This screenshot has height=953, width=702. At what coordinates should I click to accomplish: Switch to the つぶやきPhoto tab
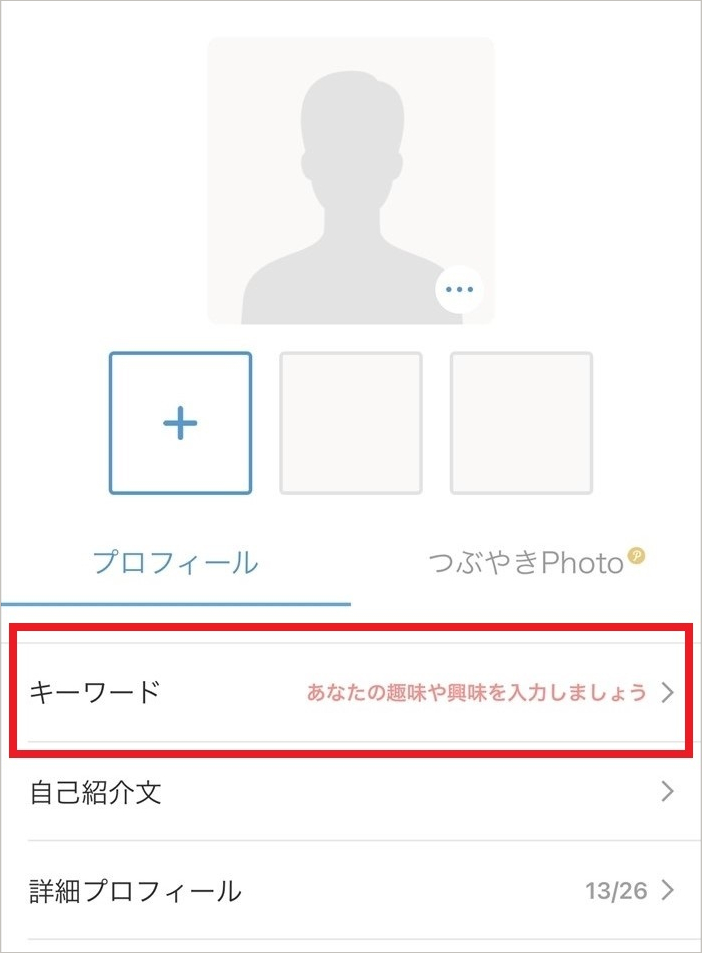click(x=526, y=563)
